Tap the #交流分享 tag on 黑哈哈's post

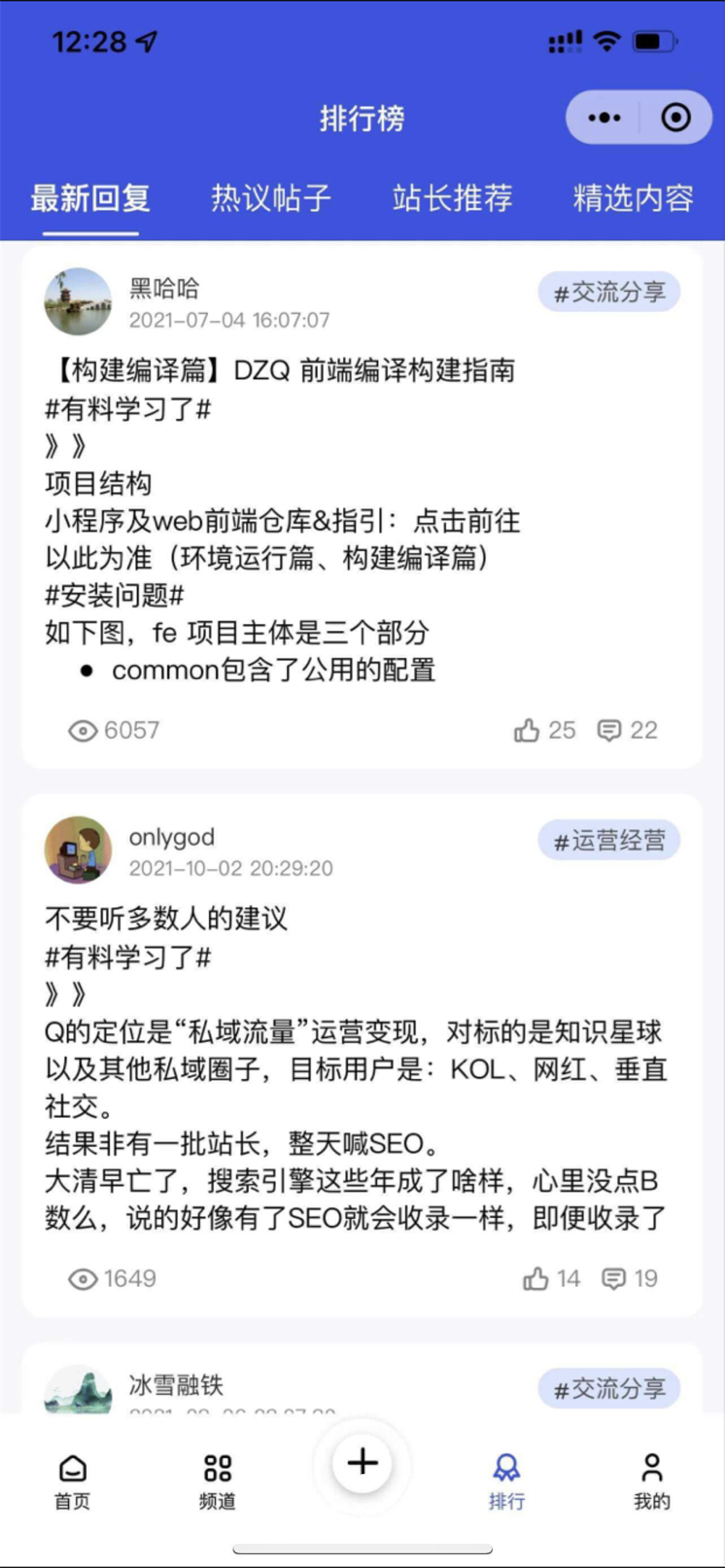tap(609, 292)
